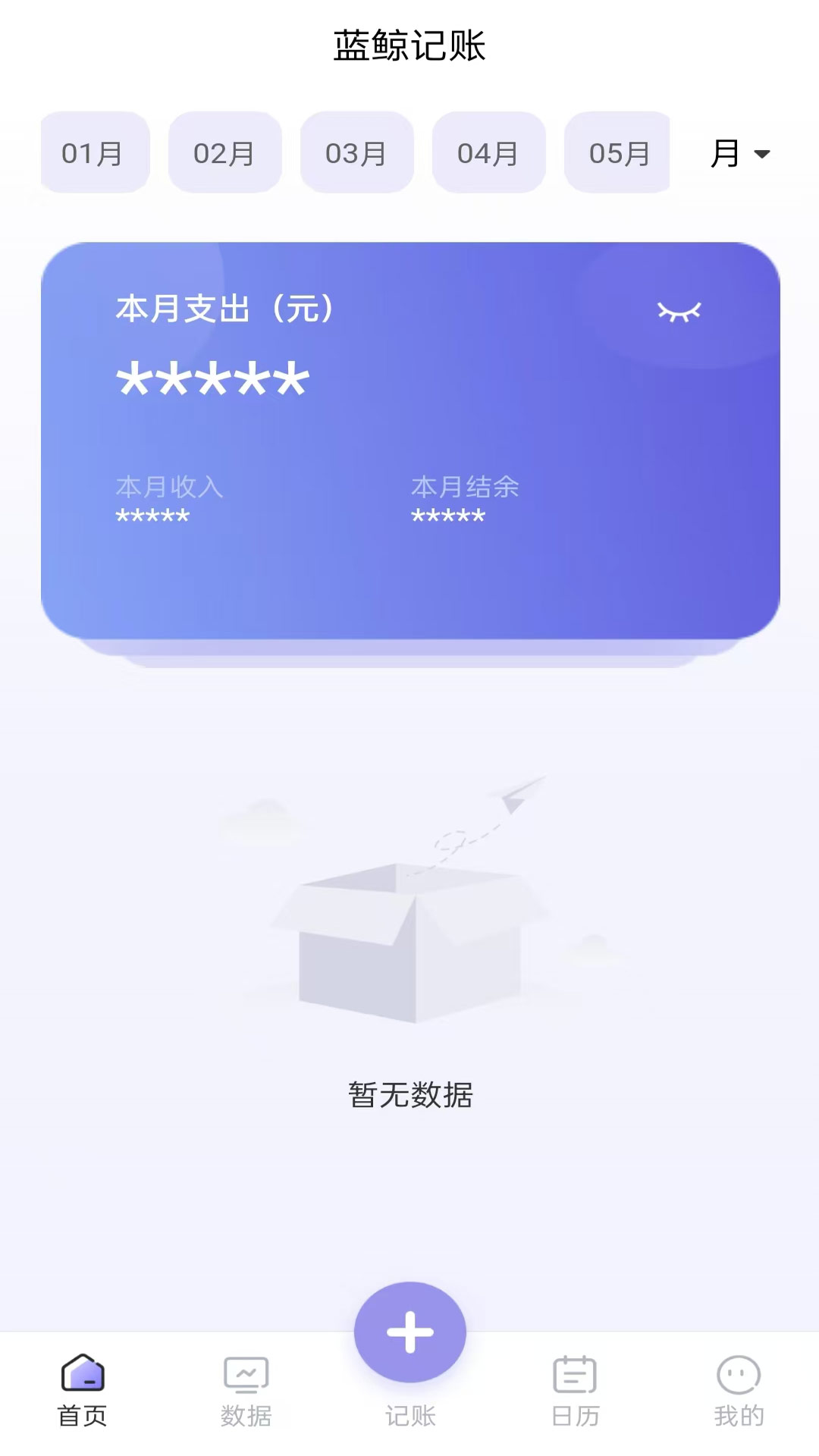Expand the 月 period dropdown
The height and width of the screenshot is (1456, 819).
tap(740, 153)
